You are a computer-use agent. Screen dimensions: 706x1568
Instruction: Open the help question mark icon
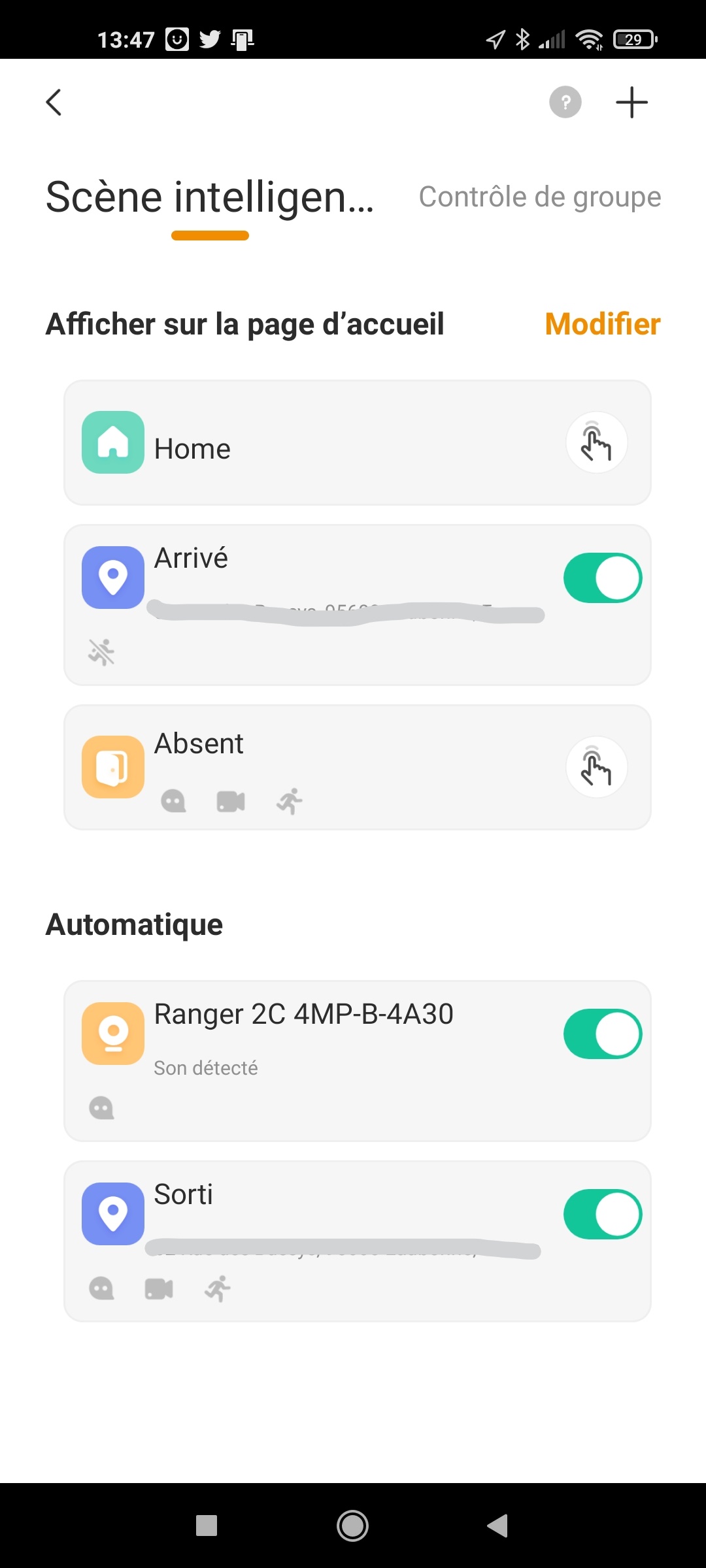[565, 103]
